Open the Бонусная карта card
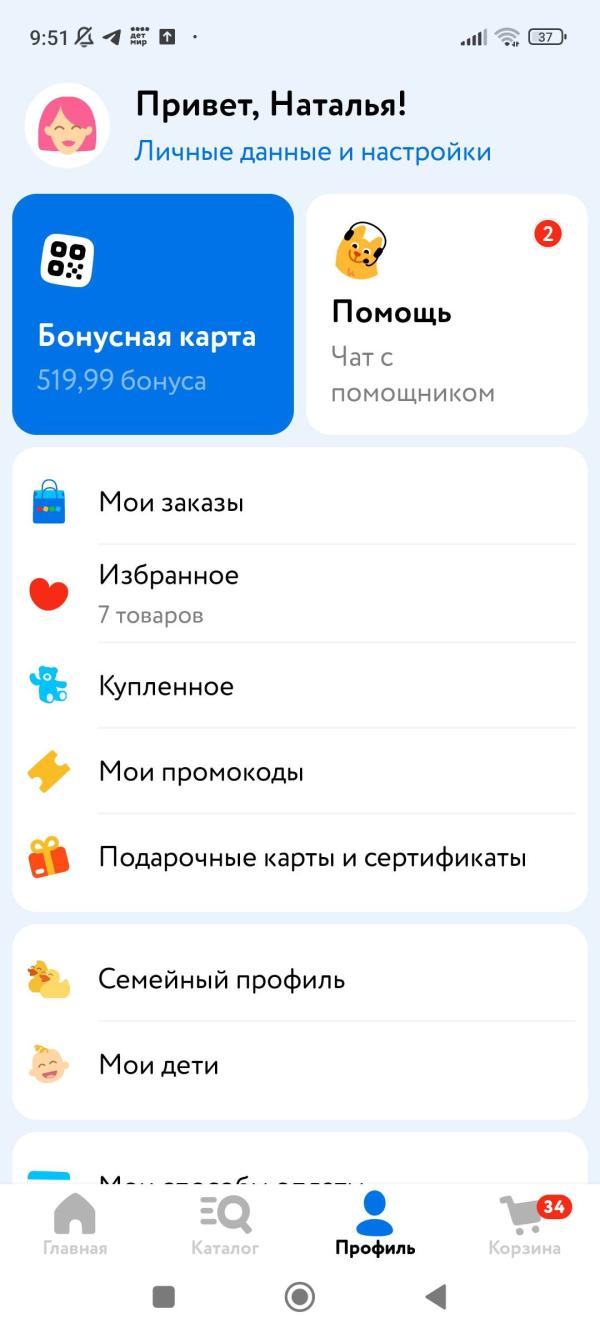The width and height of the screenshot is (600, 1332). tap(153, 314)
